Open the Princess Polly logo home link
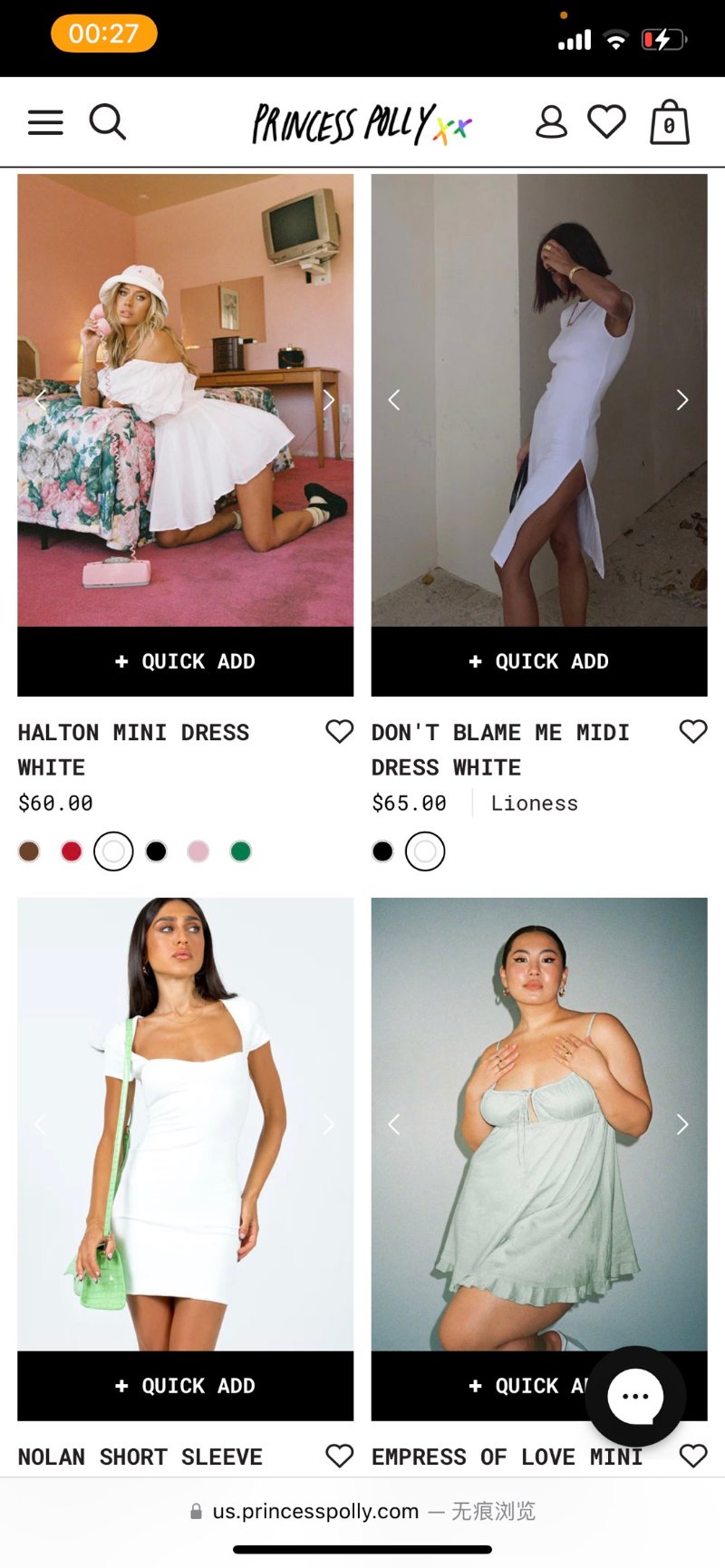Viewport: 725px width, 1568px height. click(361, 124)
